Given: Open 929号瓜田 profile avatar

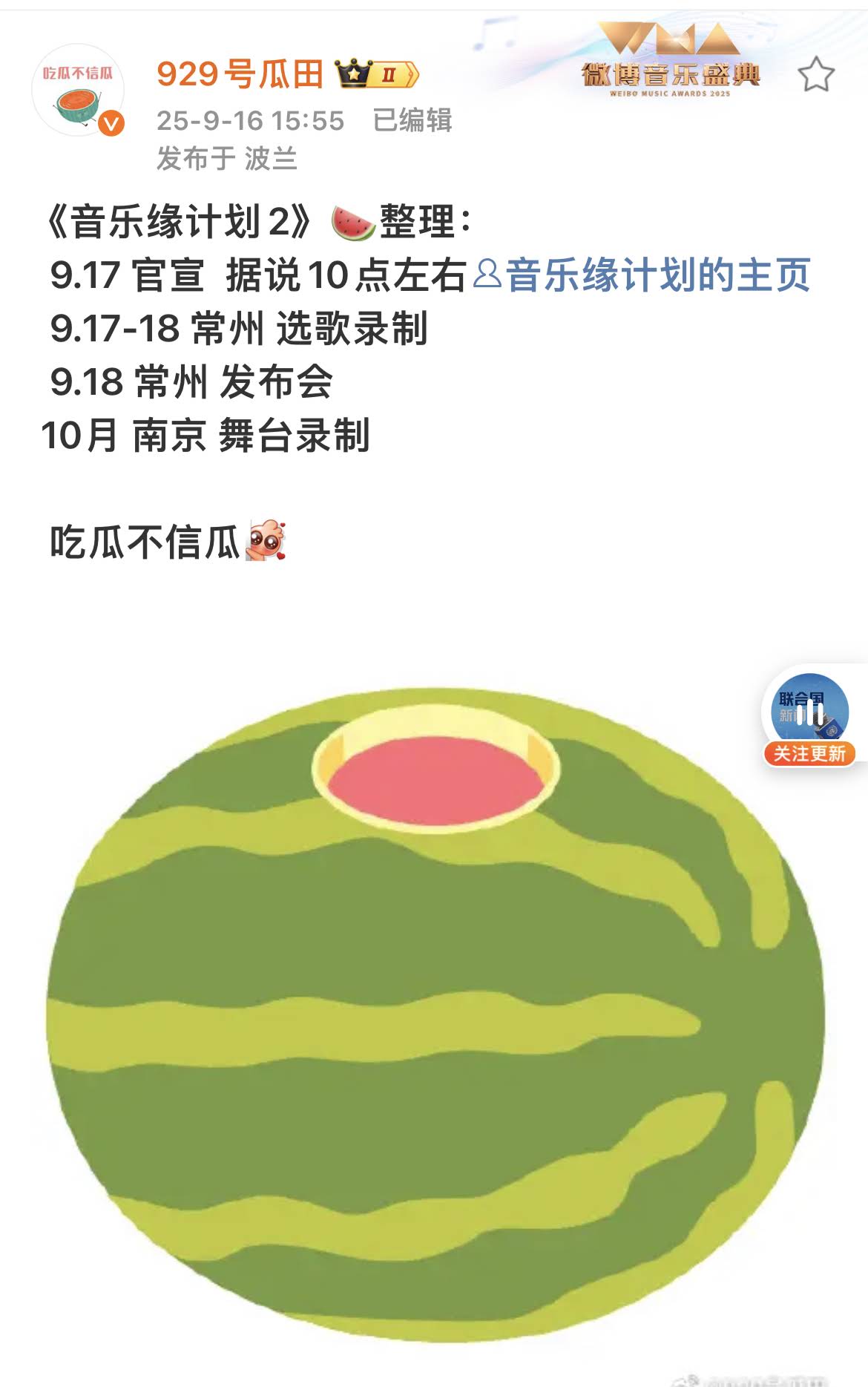Looking at the screenshot, I should (78, 91).
